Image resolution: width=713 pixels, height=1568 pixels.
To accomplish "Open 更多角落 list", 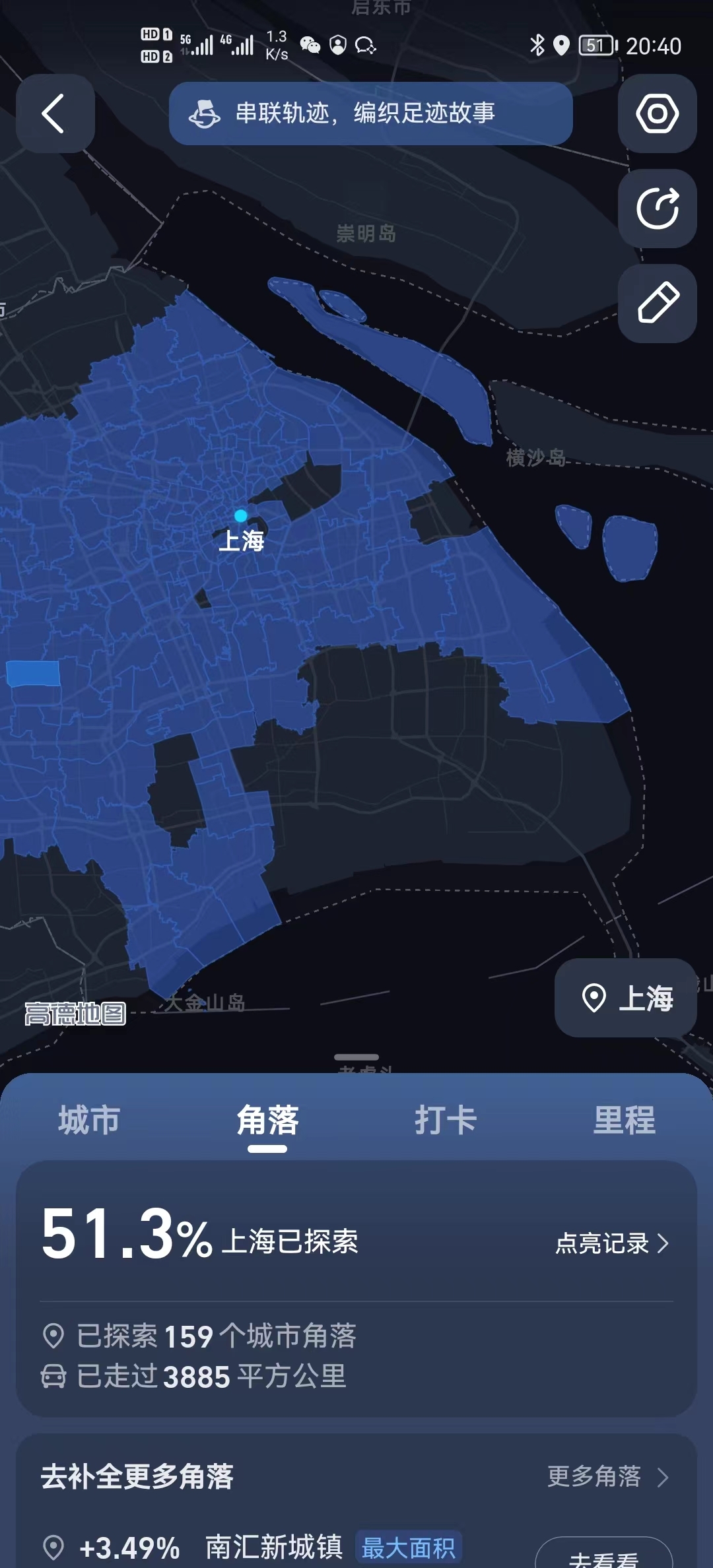I will (607, 1476).
